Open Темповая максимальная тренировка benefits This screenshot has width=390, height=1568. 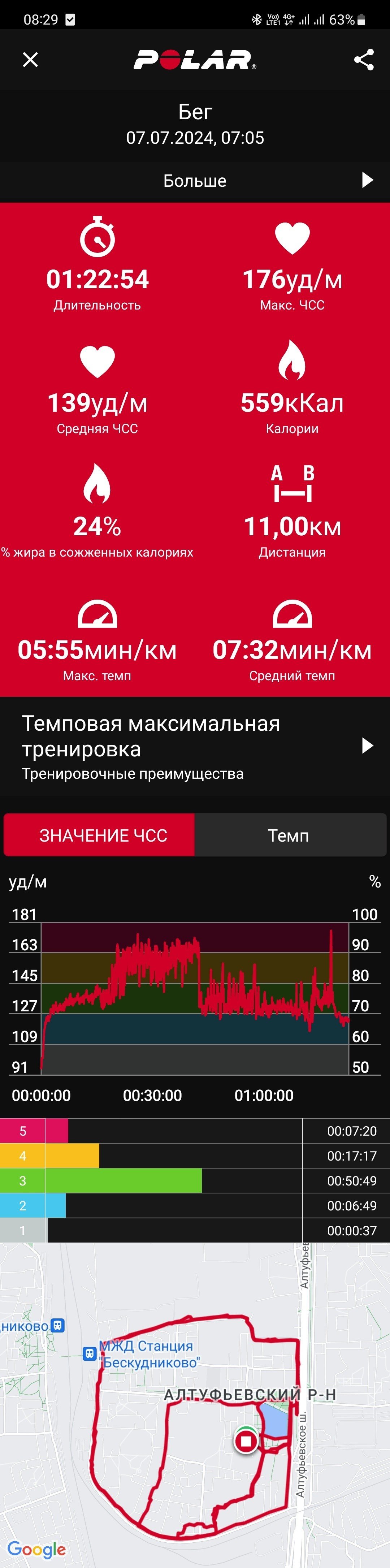(195, 747)
